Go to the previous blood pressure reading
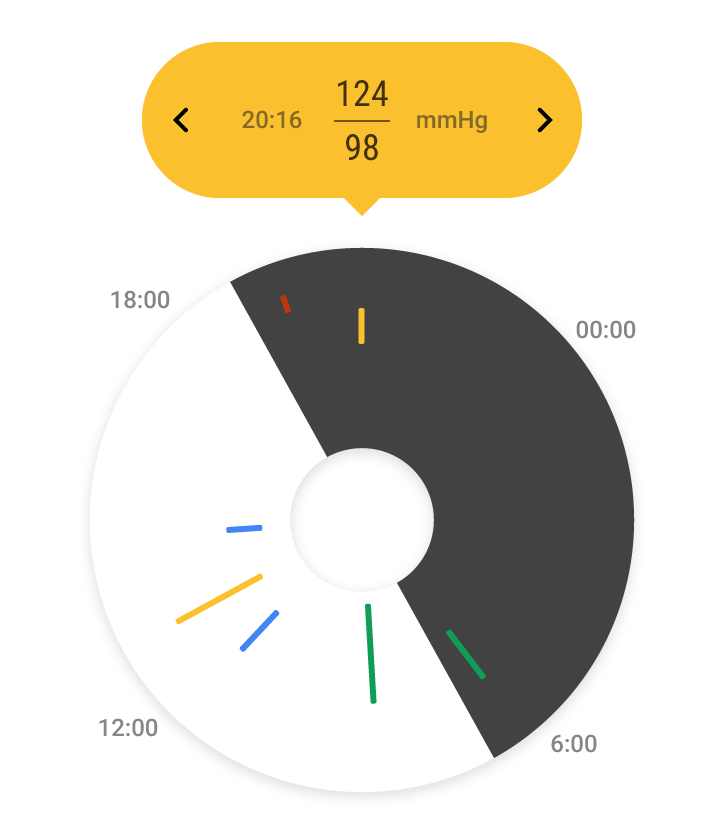 (181, 121)
